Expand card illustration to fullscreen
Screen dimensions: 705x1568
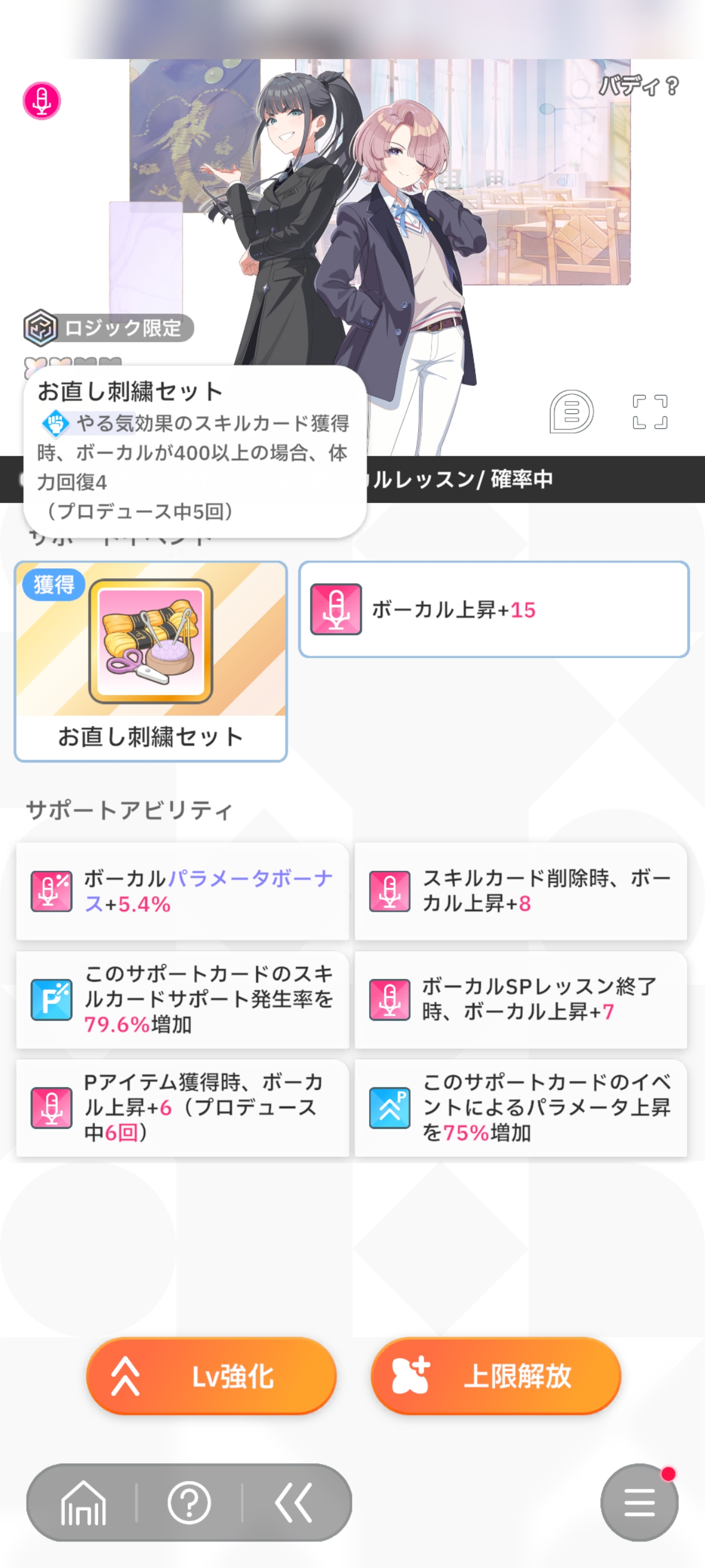650,412
